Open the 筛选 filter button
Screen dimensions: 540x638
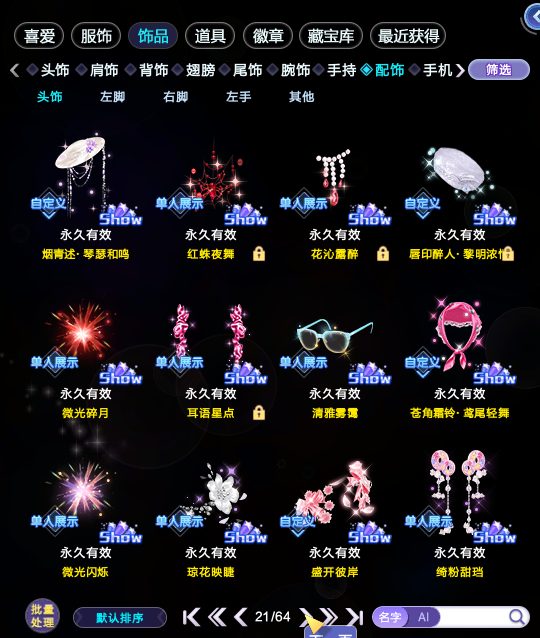tap(498, 70)
